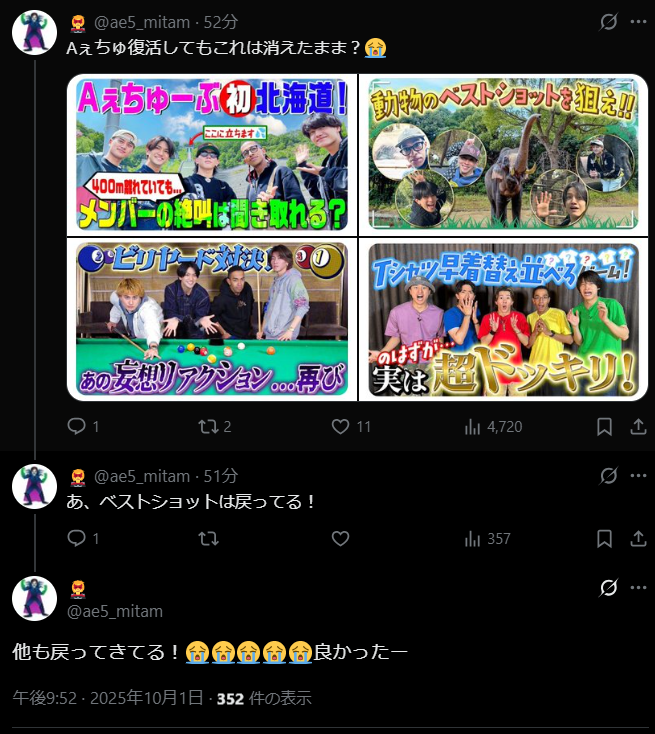Open the animal best shot image
655x734 pixels.
(503, 155)
